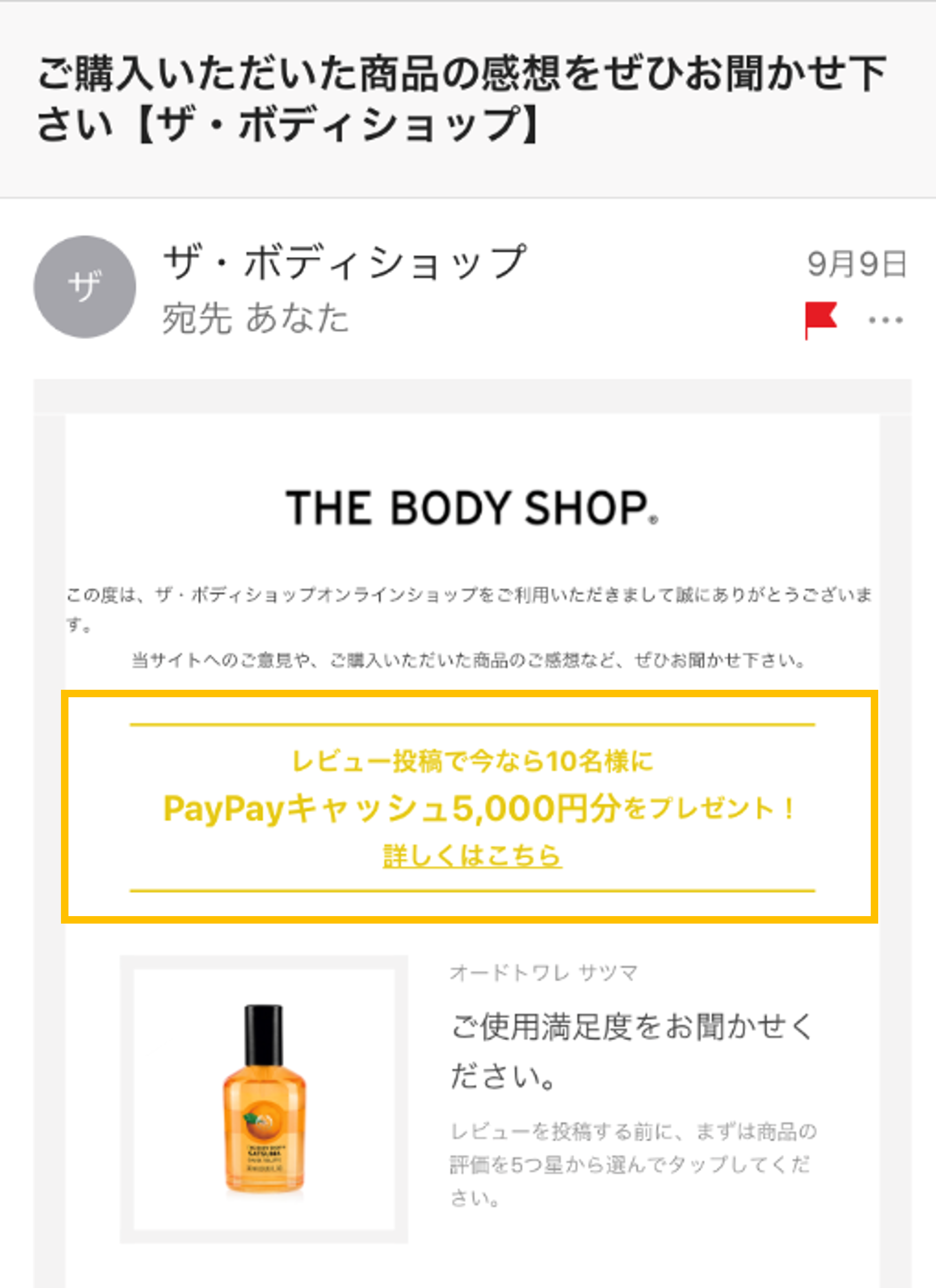
Task: Open the オードトワレ サツマ product image
Action: click(264, 1100)
